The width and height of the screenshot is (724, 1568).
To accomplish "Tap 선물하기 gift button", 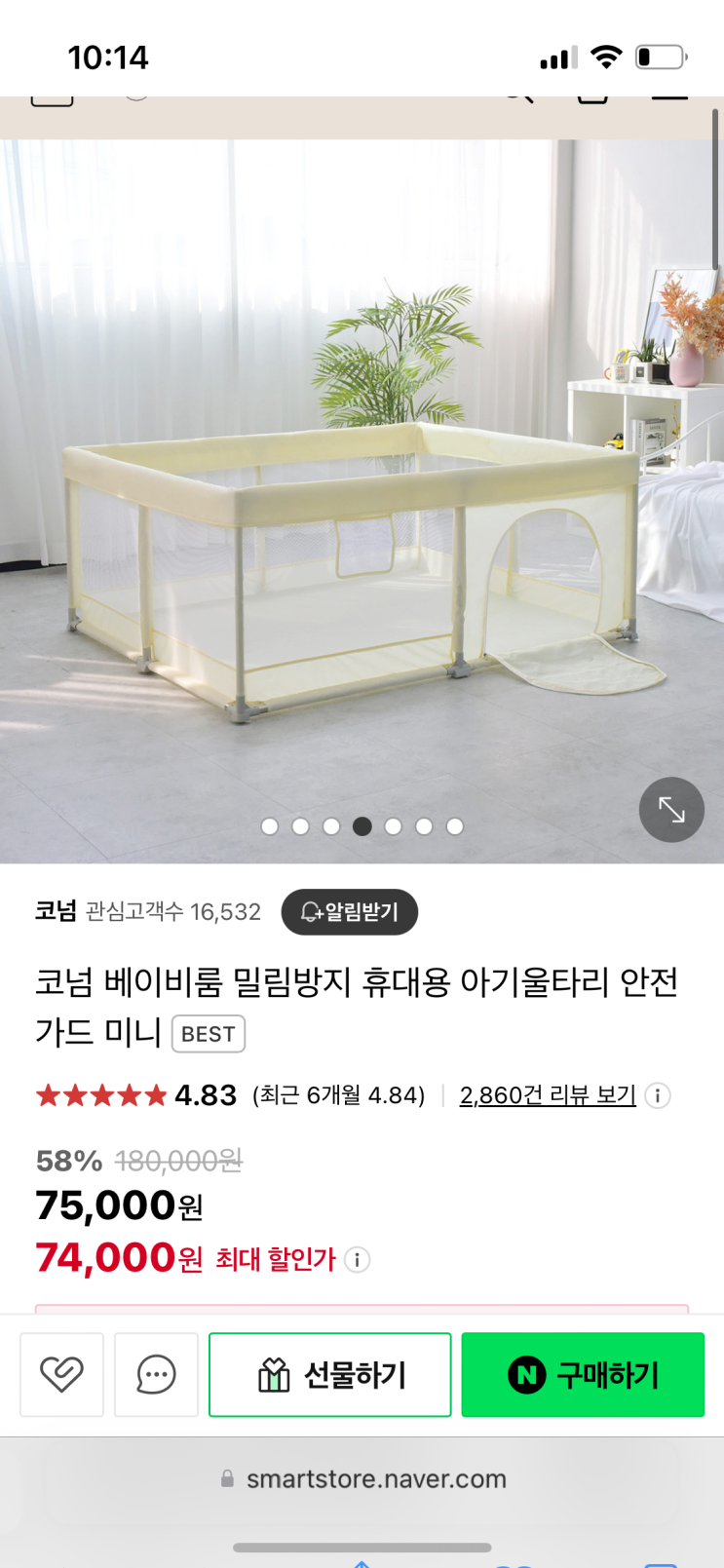I will click(x=329, y=1374).
